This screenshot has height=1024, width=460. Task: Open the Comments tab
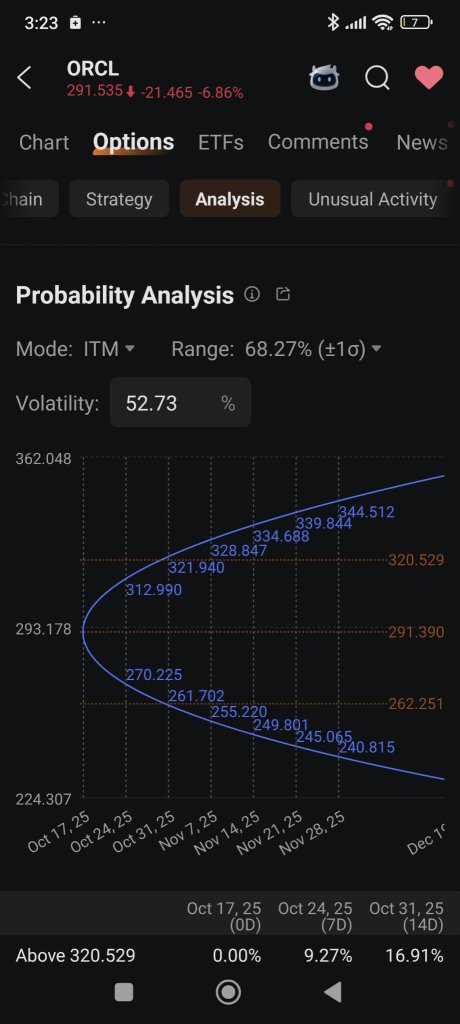click(x=318, y=142)
